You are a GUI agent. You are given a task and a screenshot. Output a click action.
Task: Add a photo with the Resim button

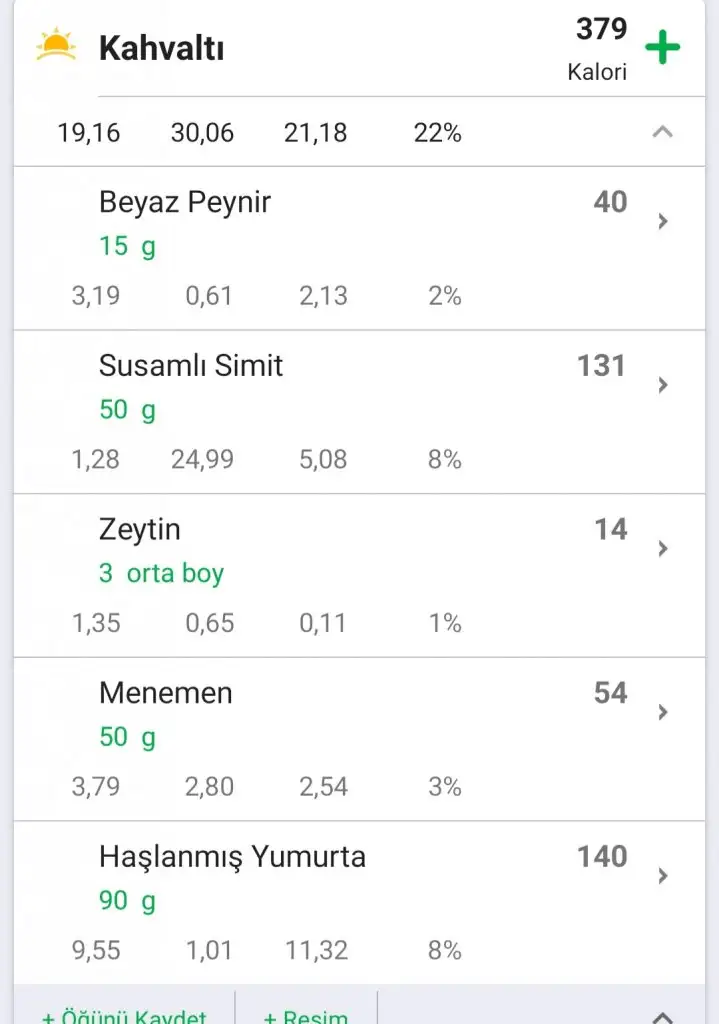pos(305,1013)
